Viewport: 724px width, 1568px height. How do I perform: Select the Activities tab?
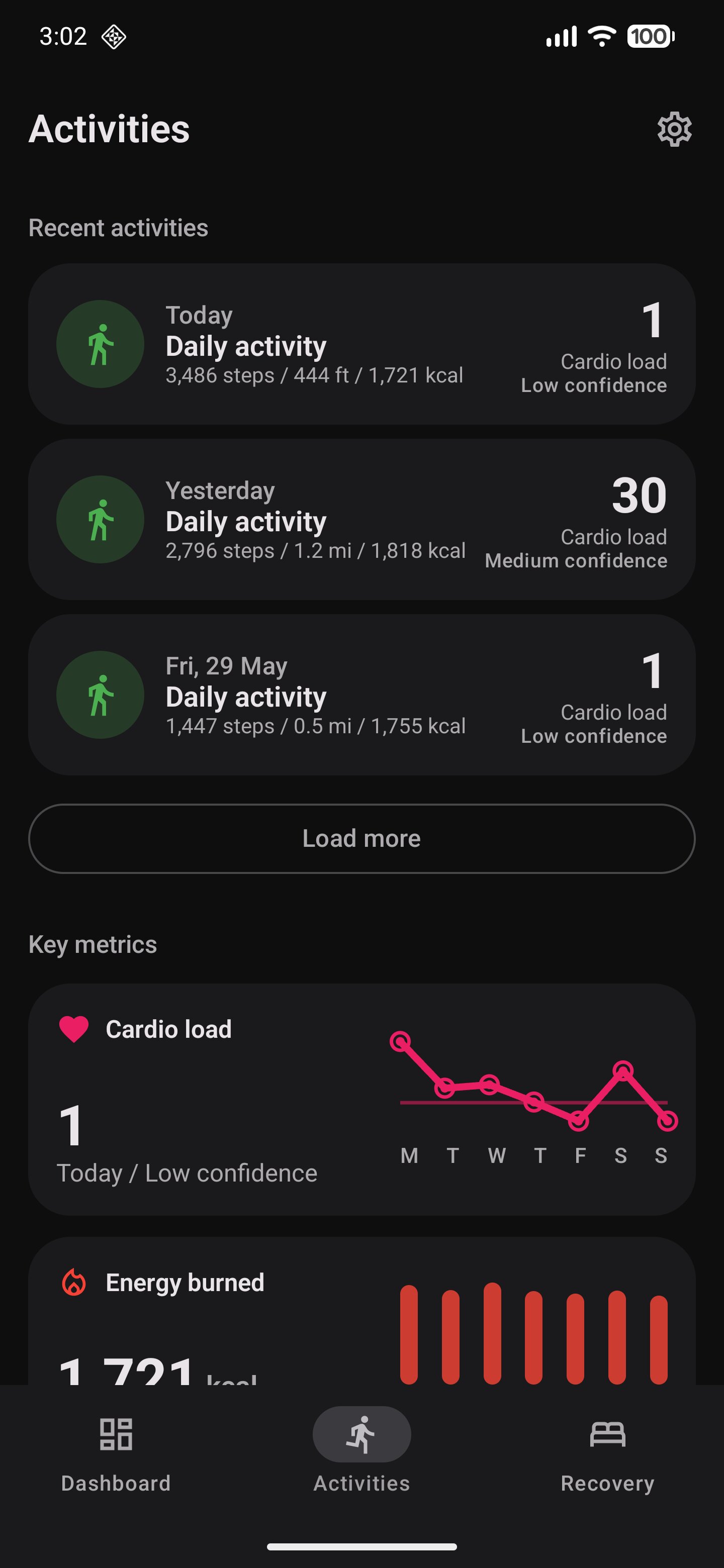tap(361, 1454)
